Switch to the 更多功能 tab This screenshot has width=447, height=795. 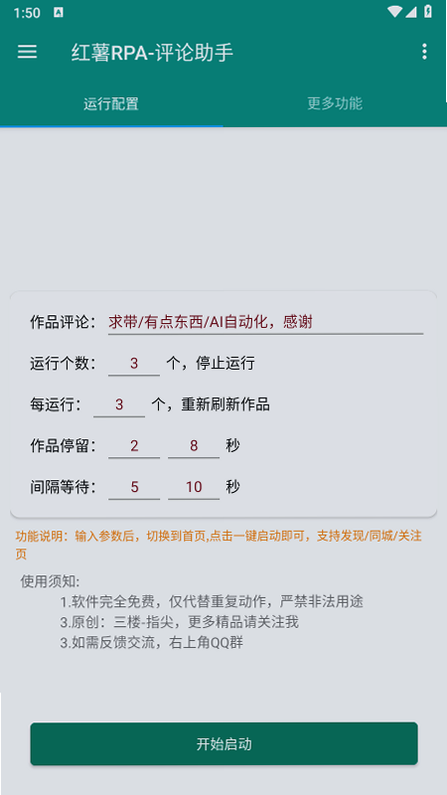[335, 103]
